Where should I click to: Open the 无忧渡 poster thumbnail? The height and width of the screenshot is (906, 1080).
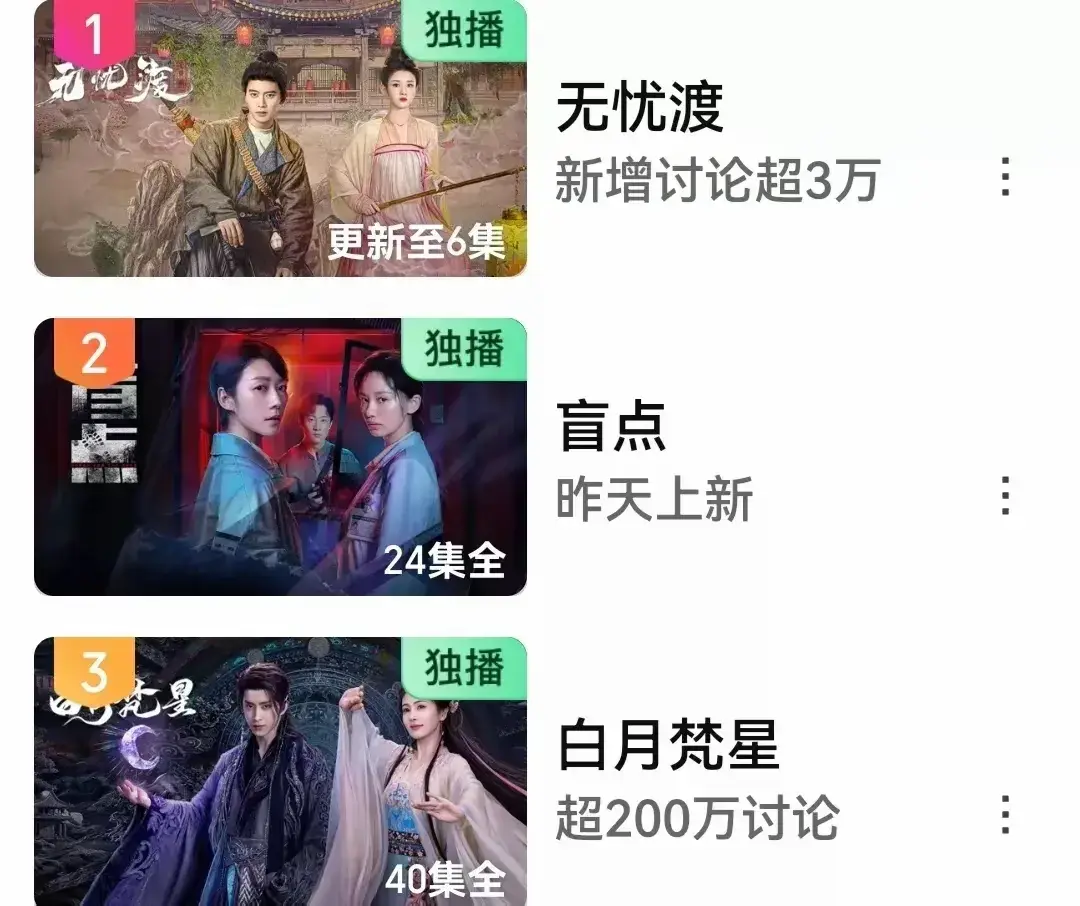280,138
